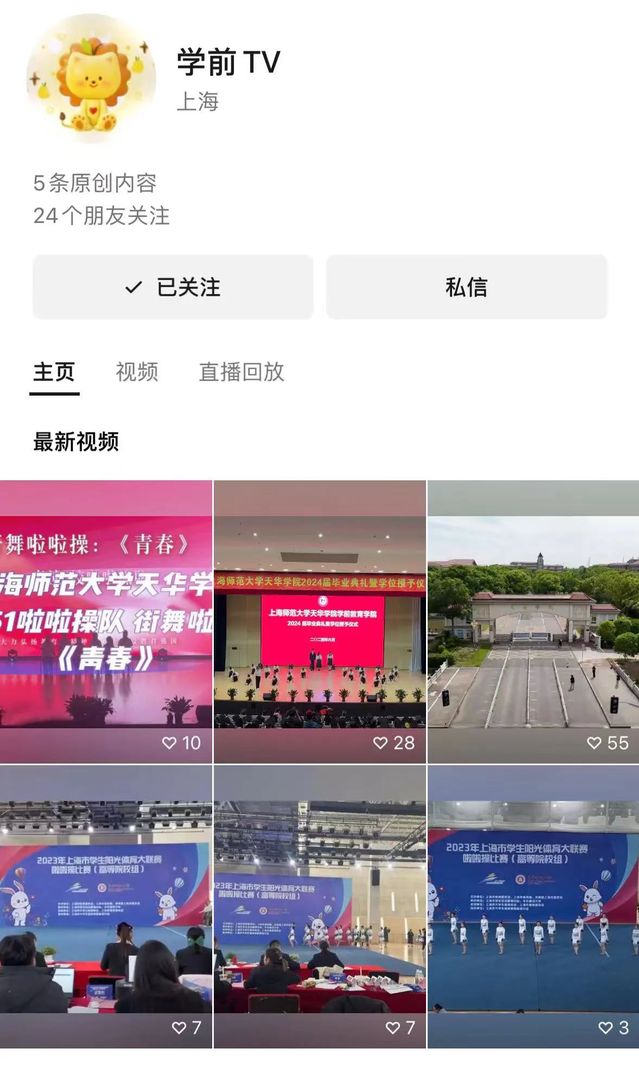Screen dimensions: 639x1074
Task: Play the 《青春》 cheerleading video with 10 likes
Action: pyautogui.click(x=106, y=620)
